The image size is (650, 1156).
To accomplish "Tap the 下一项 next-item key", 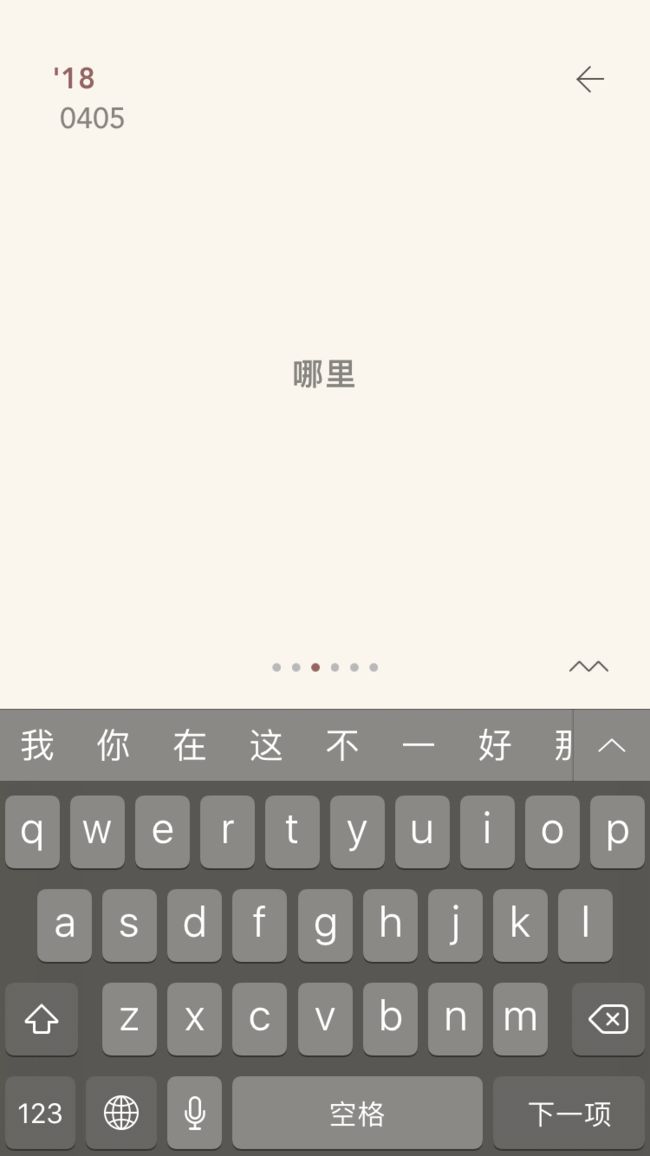I will coord(569,1113).
